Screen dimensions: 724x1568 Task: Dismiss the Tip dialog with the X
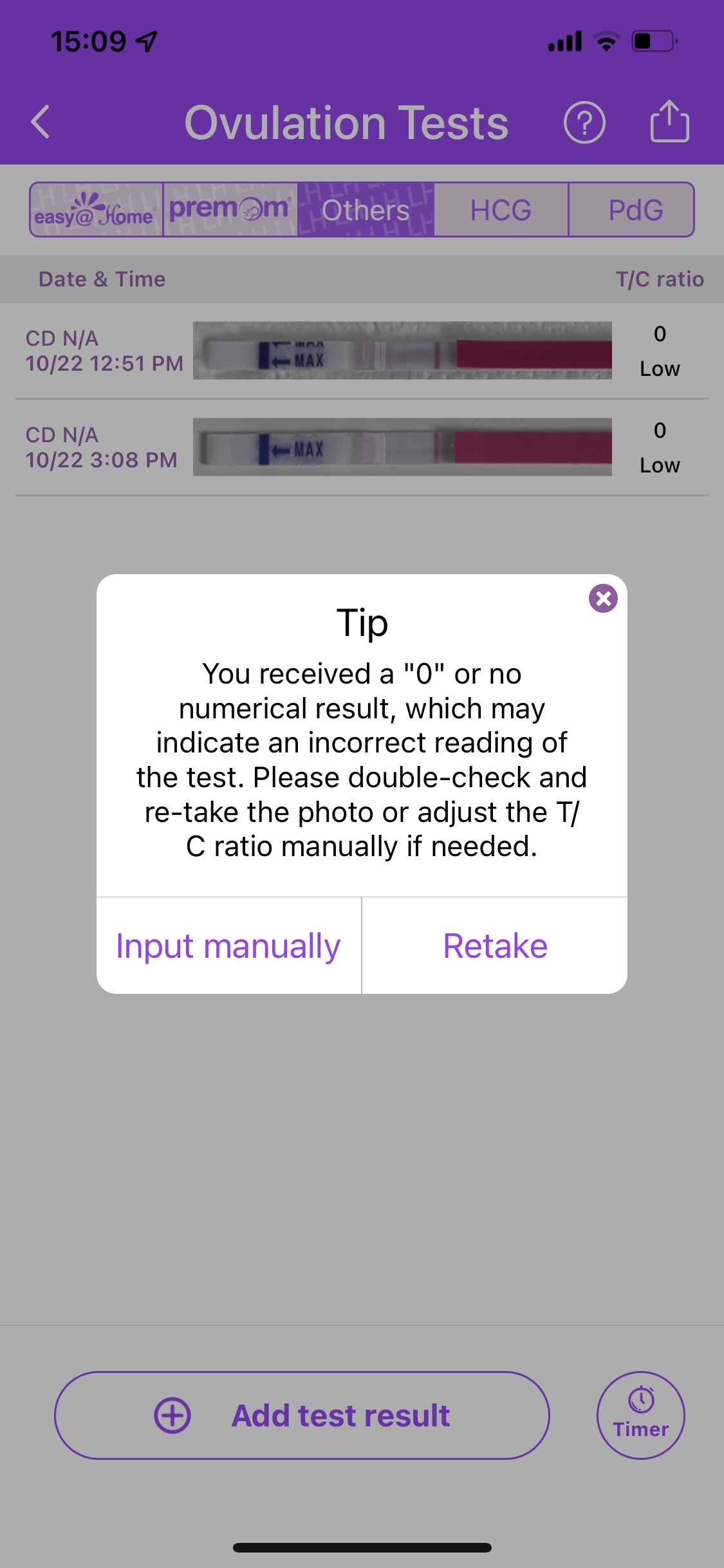(603, 599)
